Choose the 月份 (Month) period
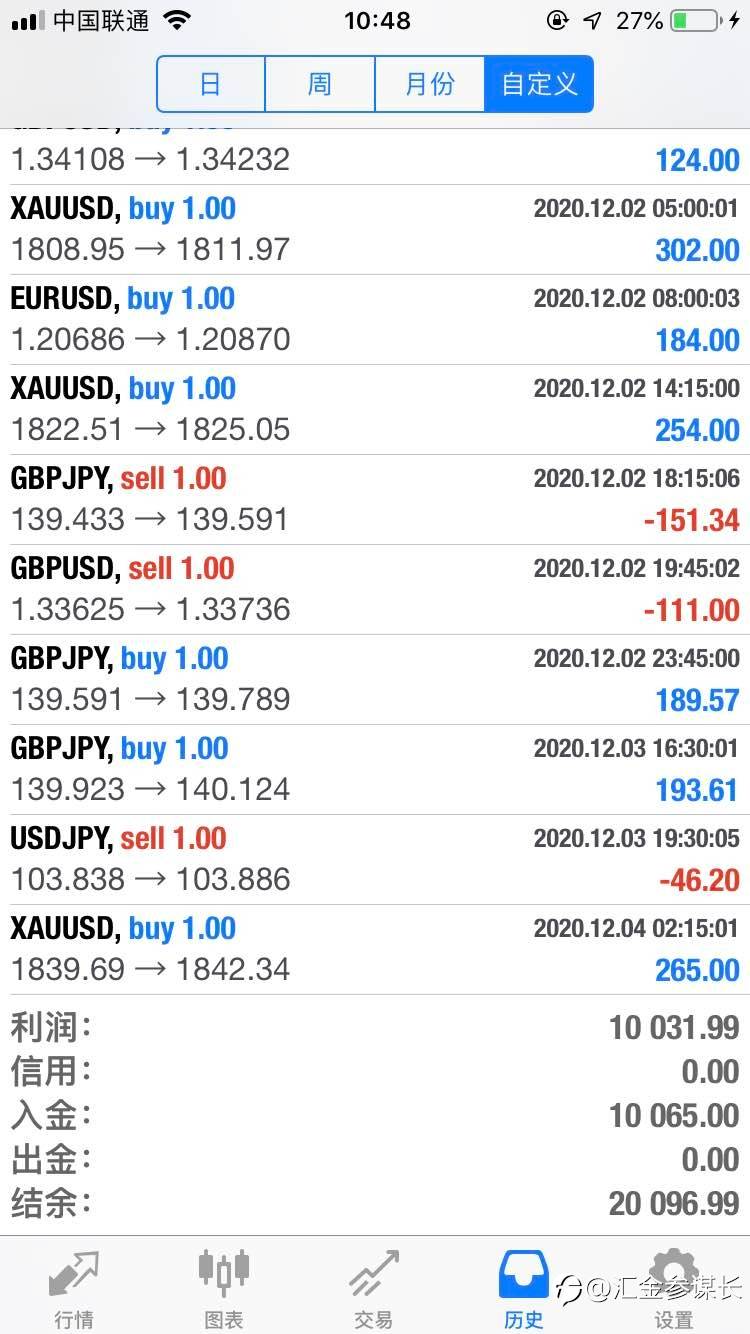This screenshot has height=1334, width=750. click(430, 84)
